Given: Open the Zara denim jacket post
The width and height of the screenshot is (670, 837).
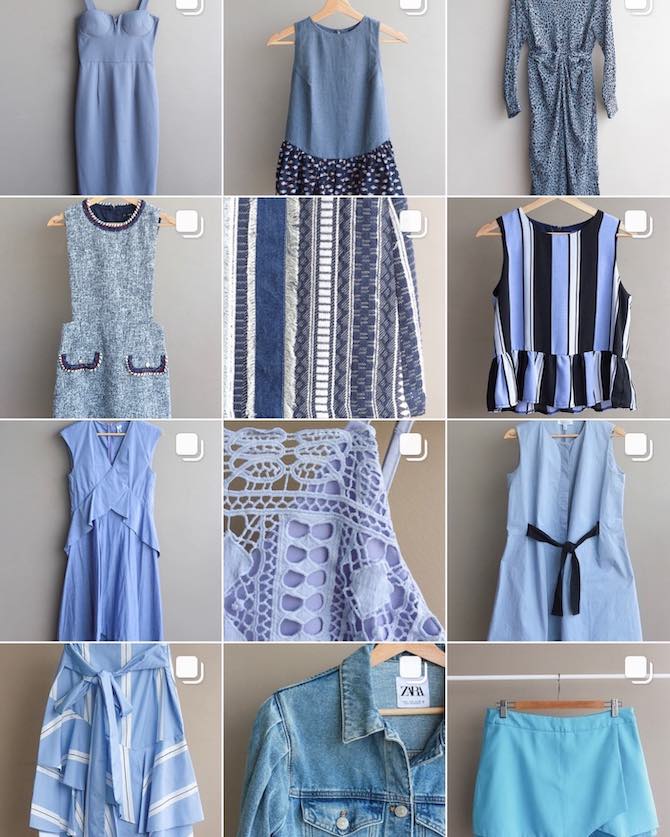Looking at the screenshot, I should tap(334, 741).
